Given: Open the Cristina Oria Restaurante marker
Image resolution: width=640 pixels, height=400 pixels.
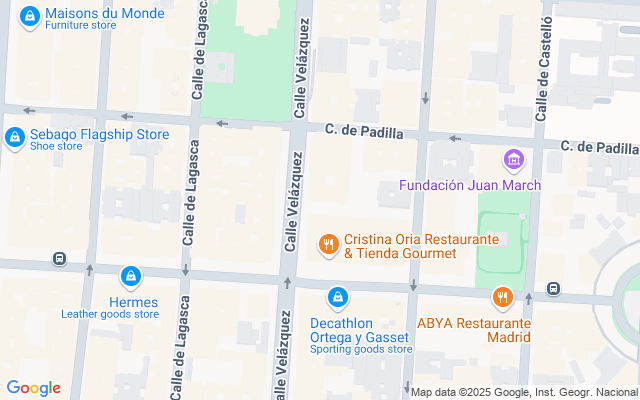Looking at the screenshot, I should click(x=328, y=244).
